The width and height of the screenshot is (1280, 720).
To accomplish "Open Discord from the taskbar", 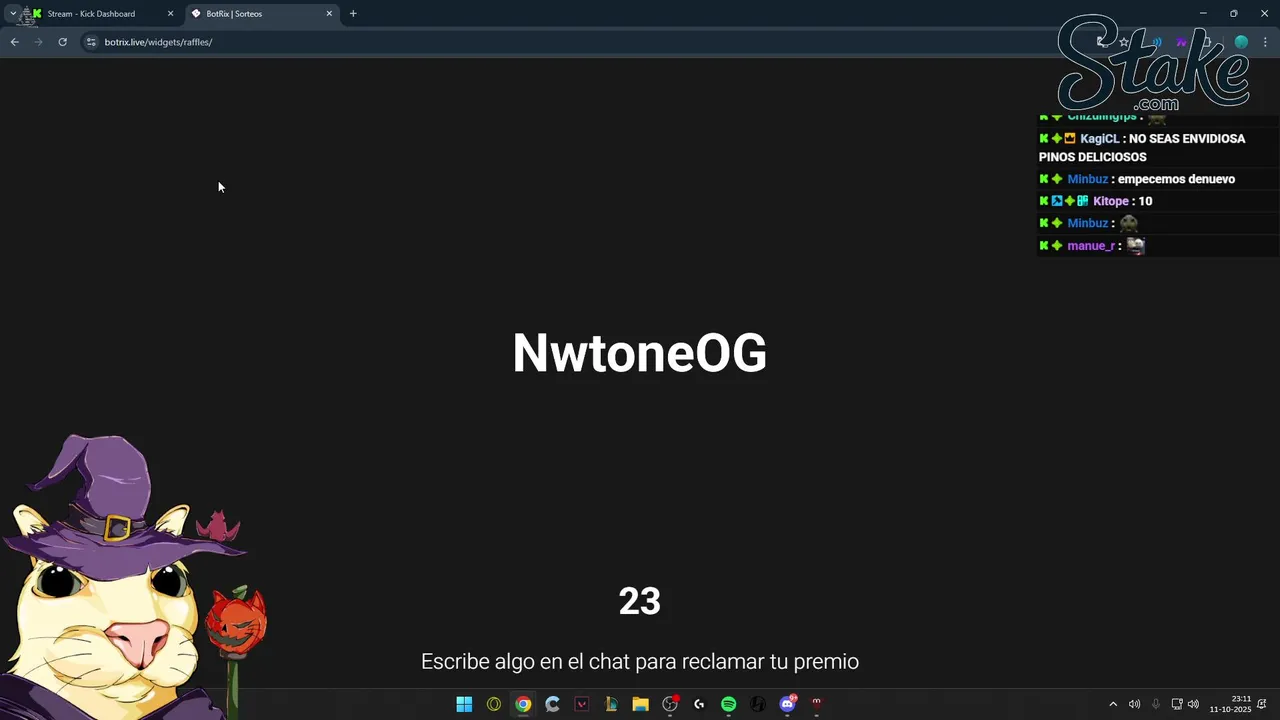I will (x=787, y=704).
